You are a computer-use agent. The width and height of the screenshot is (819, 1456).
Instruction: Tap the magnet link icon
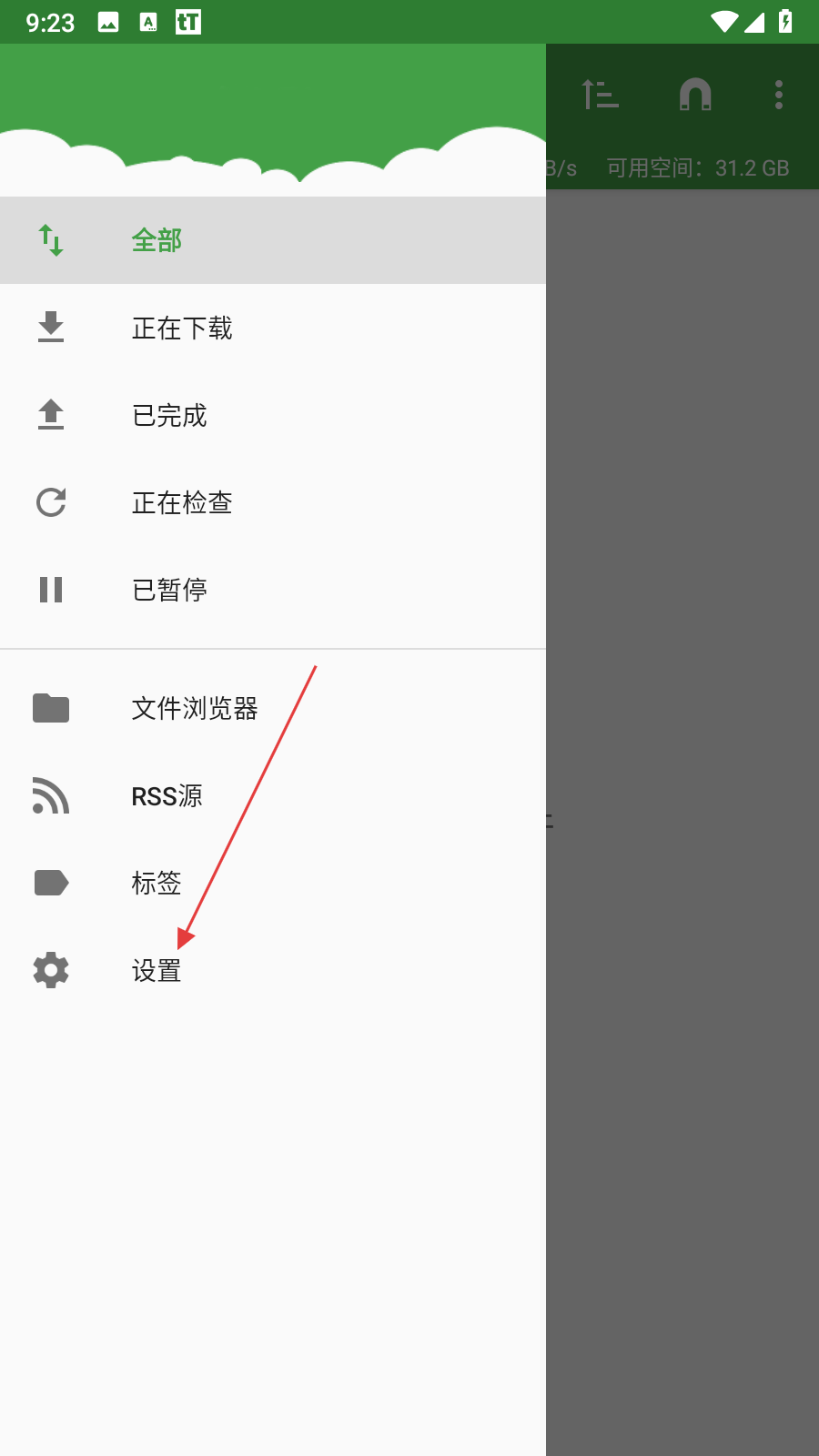coord(695,95)
